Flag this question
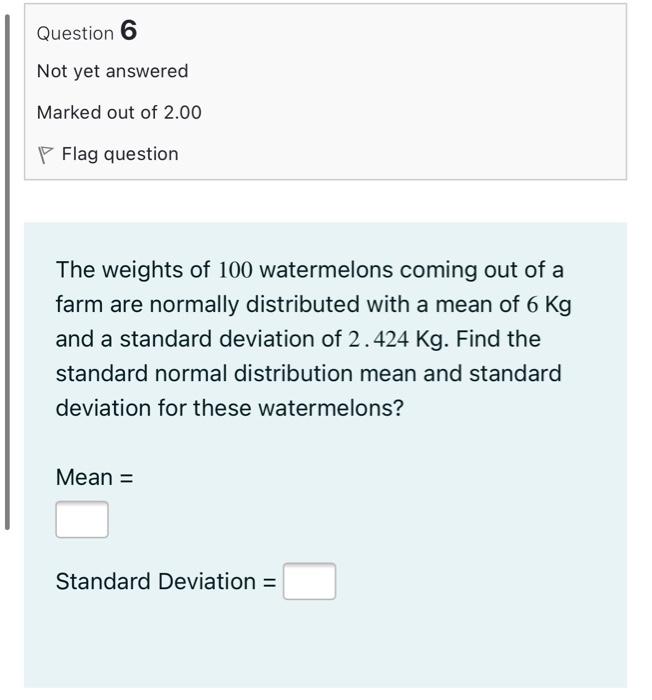 (x=108, y=154)
